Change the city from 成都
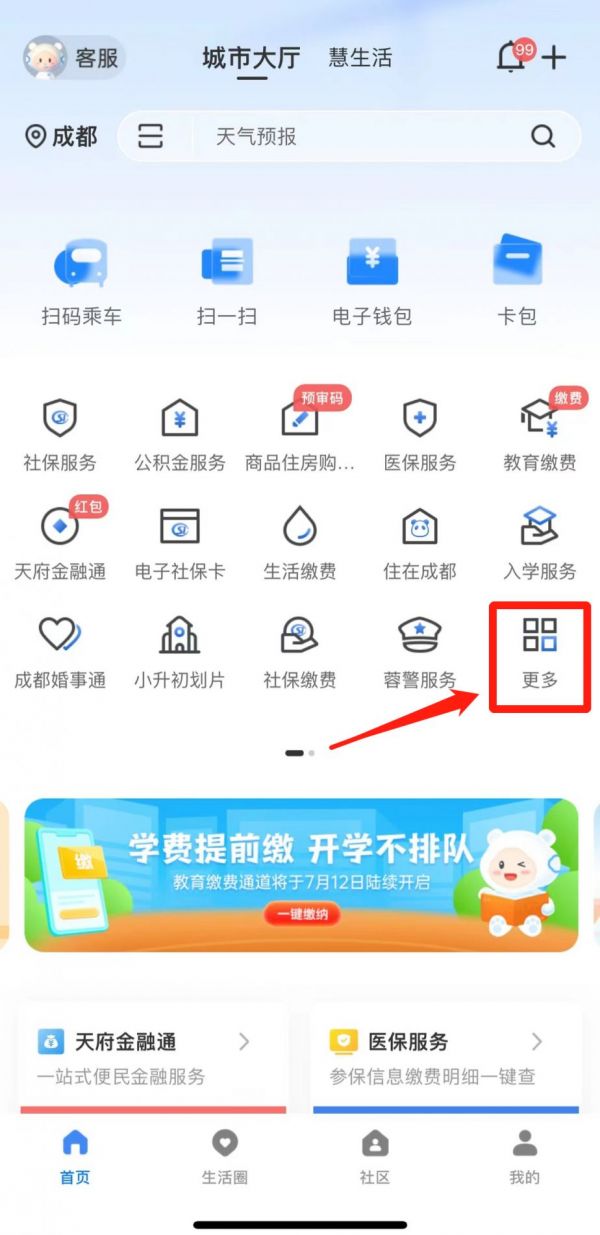This screenshot has width=600, height=1235. click(62, 137)
